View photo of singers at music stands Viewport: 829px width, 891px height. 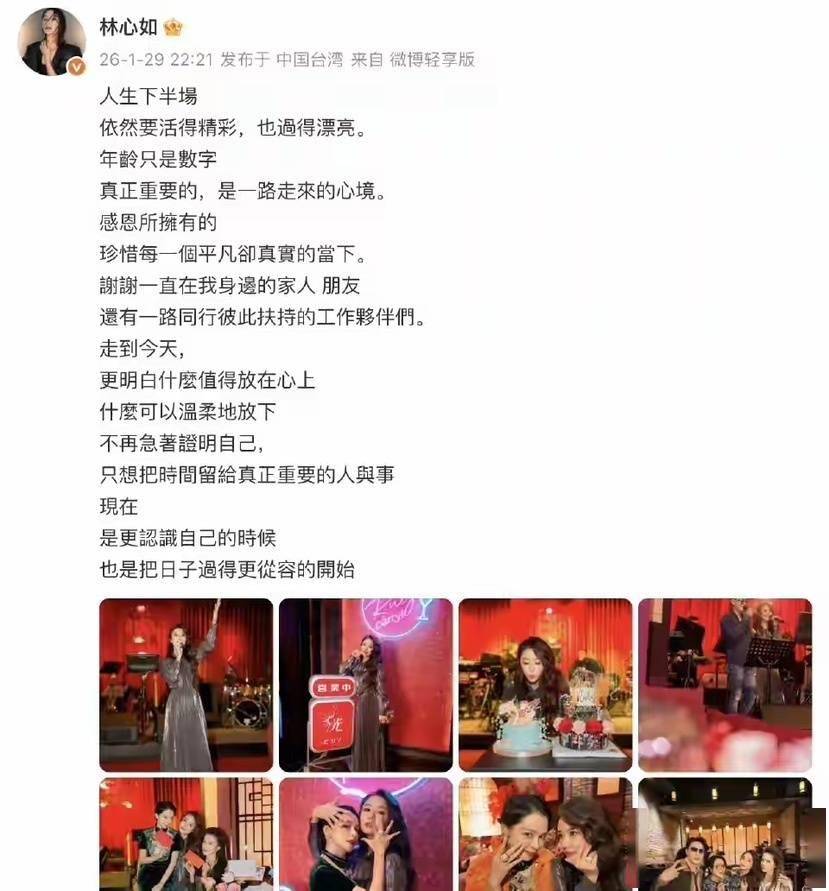coord(724,684)
